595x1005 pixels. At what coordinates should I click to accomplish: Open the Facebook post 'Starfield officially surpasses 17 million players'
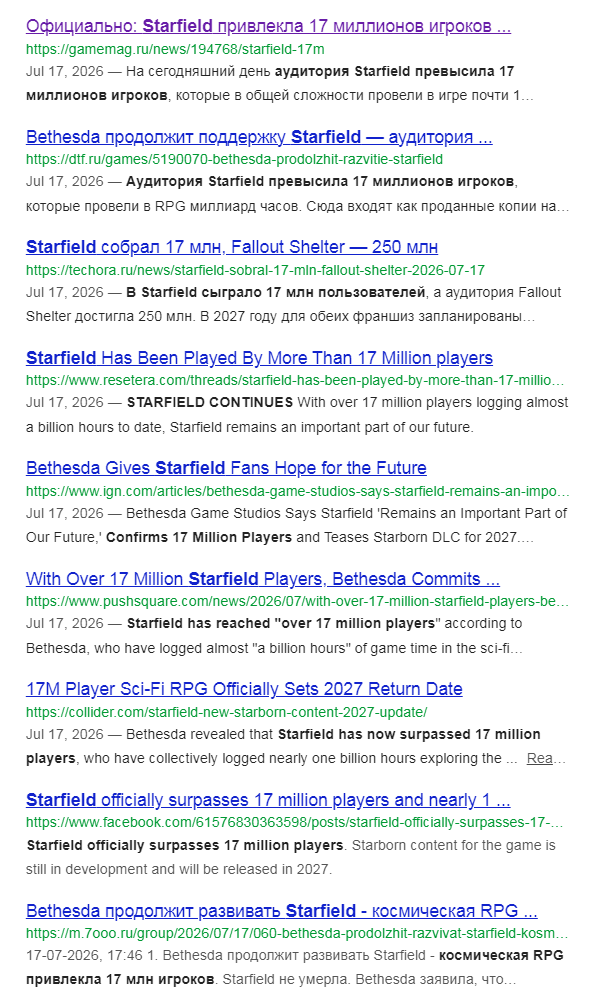(268, 800)
